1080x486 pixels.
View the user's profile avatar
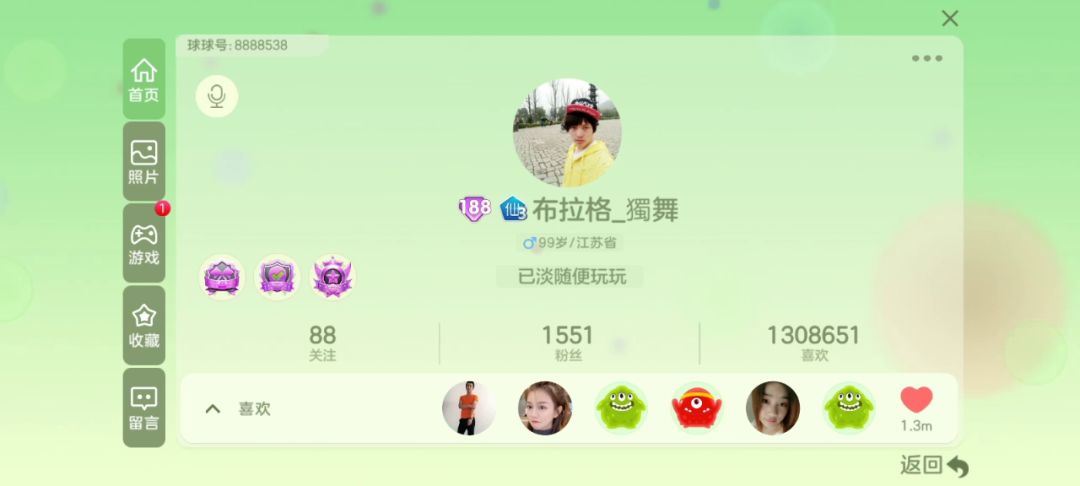tap(567, 133)
